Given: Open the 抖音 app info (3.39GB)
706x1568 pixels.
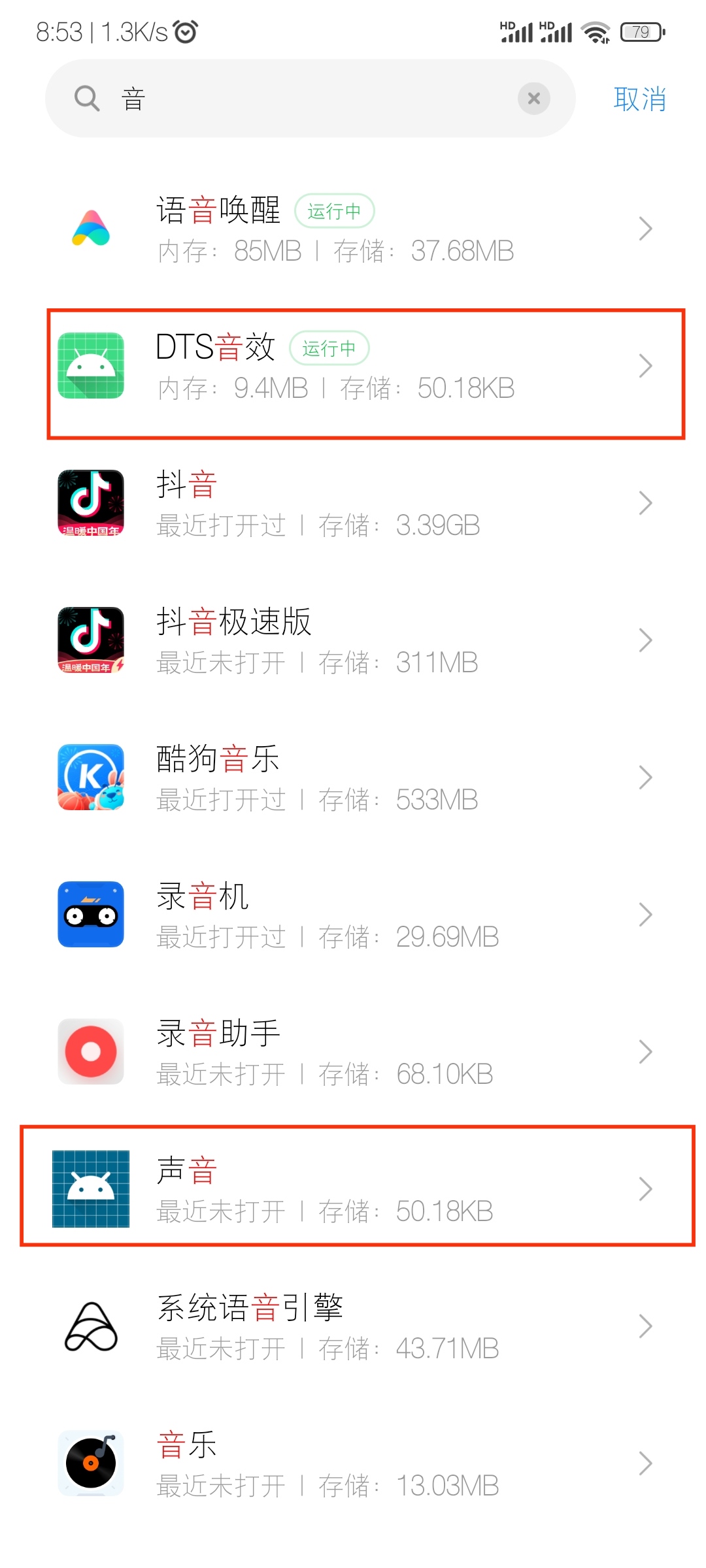Looking at the screenshot, I should coord(353,503).
